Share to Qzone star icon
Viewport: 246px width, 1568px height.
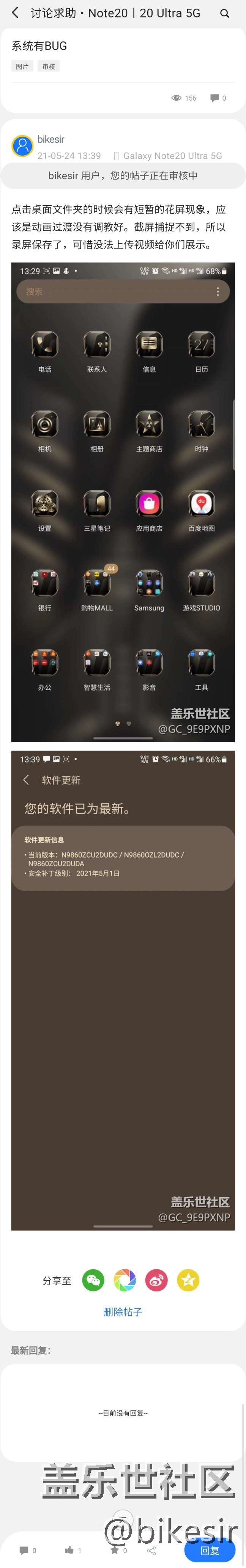[x=188, y=1280]
